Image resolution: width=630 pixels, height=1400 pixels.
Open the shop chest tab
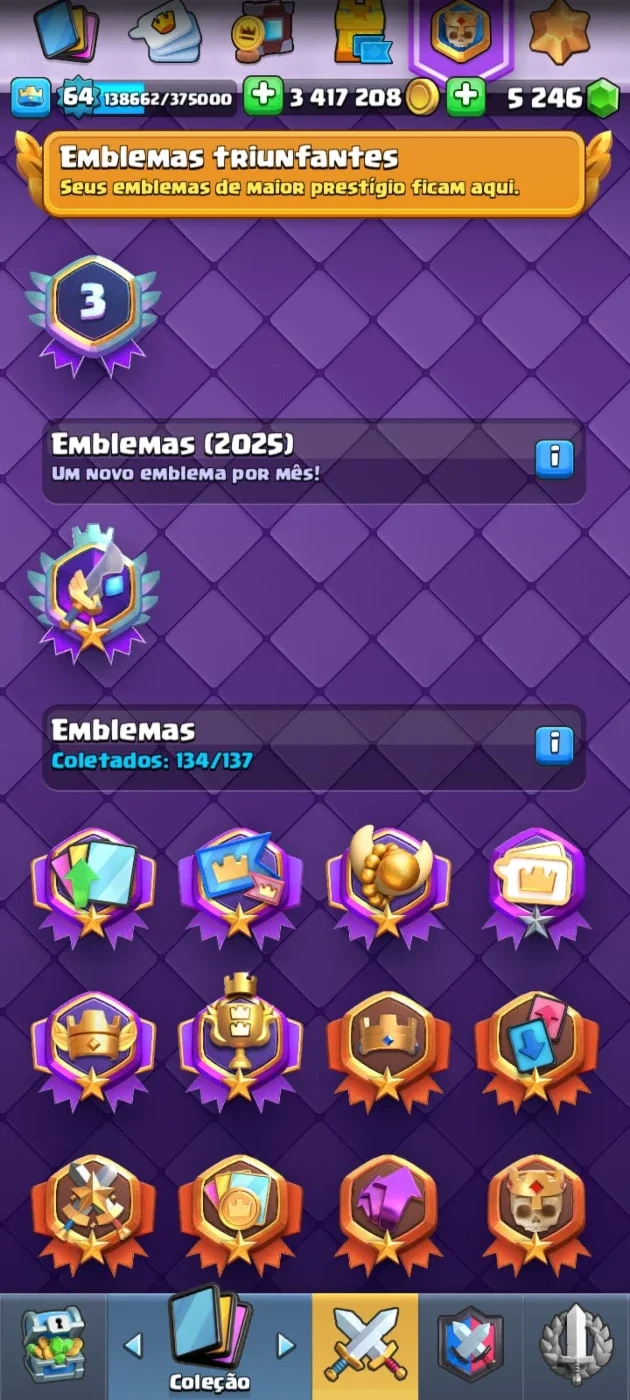coord(53,1346)
